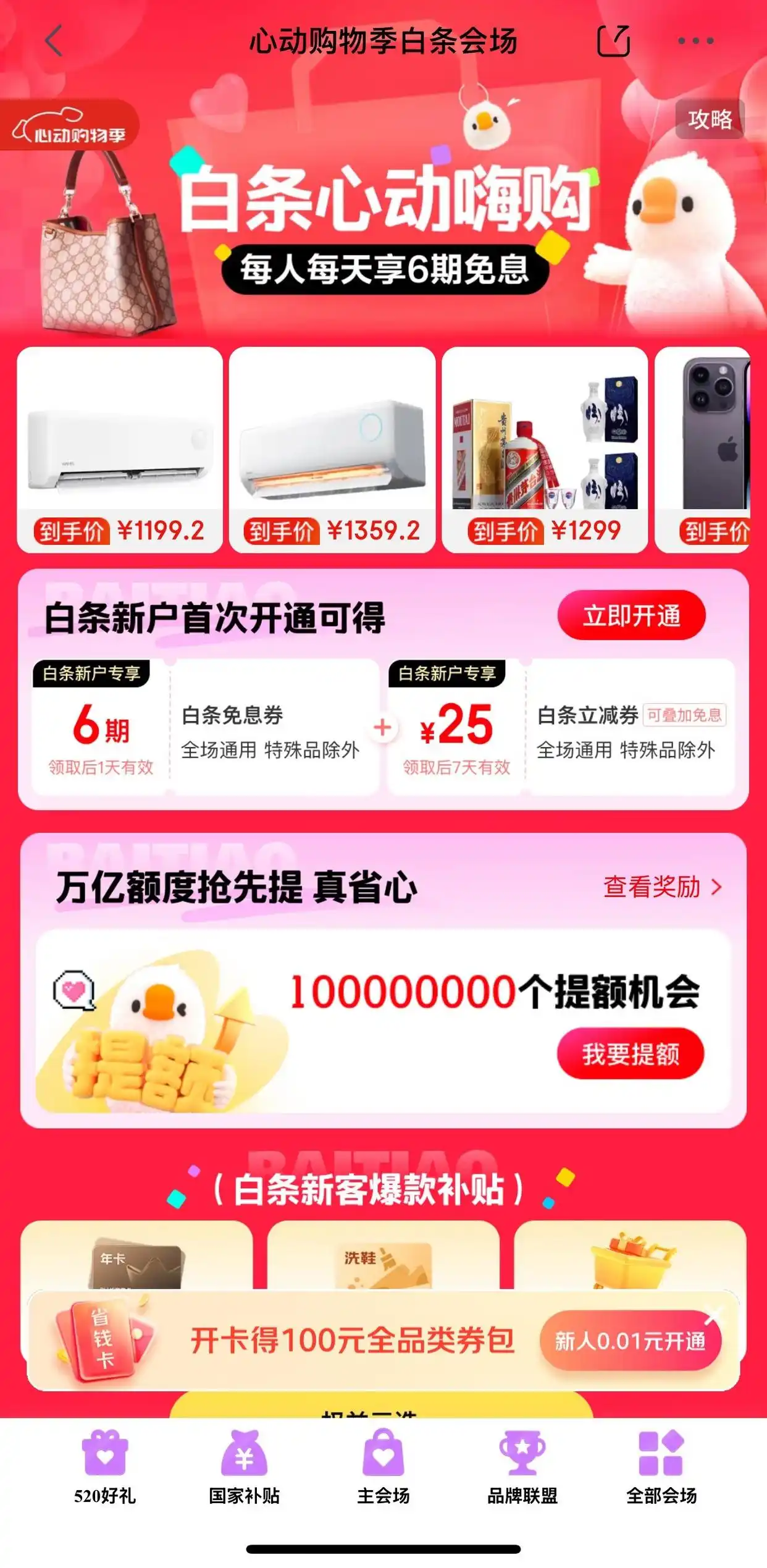Viewport: 767px width, 1568px height.
Task: Go to the 主会场 tab
Action: [x=383, y=1465]
